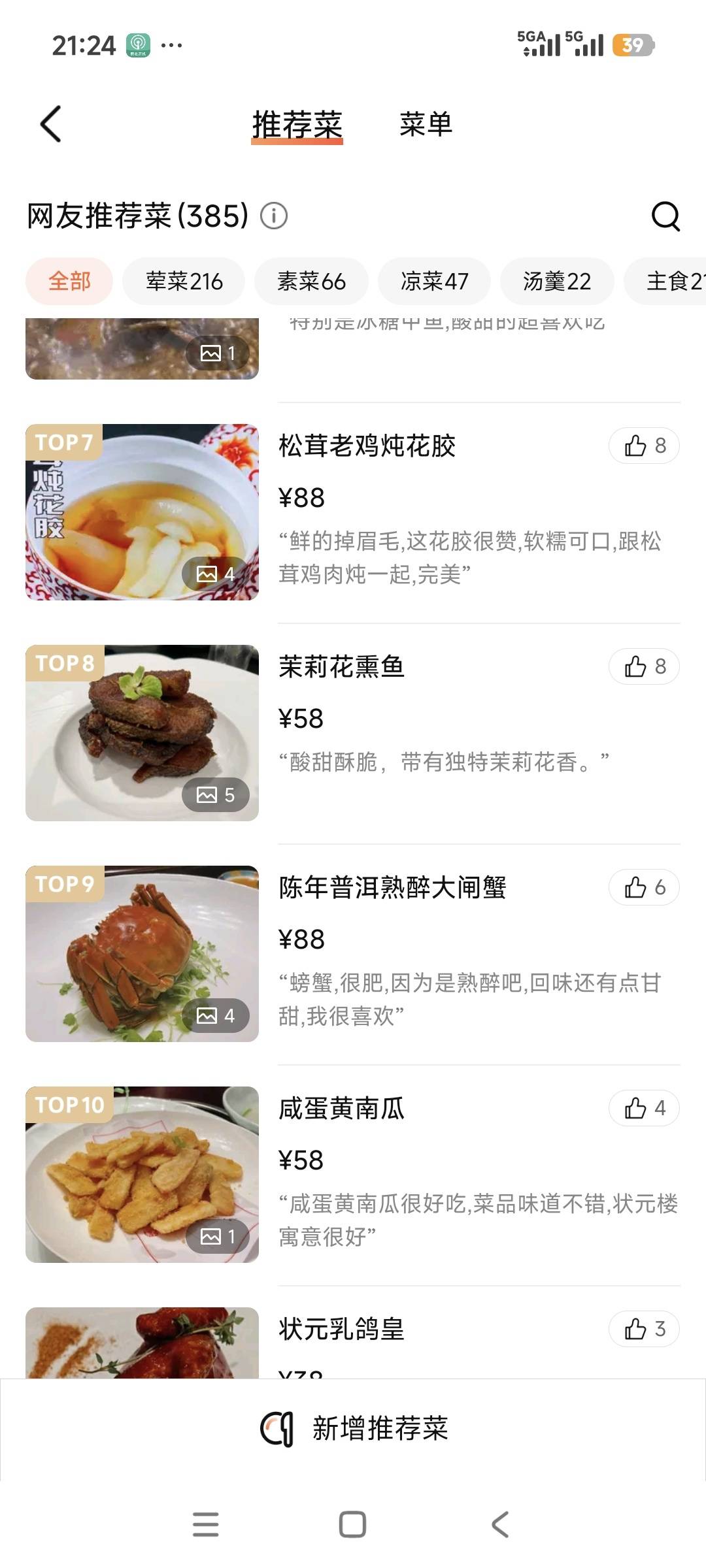This screenshot has width=706, height=1568.
Task: Switch to the 菜单 tab
Action: tap(426, 124)
